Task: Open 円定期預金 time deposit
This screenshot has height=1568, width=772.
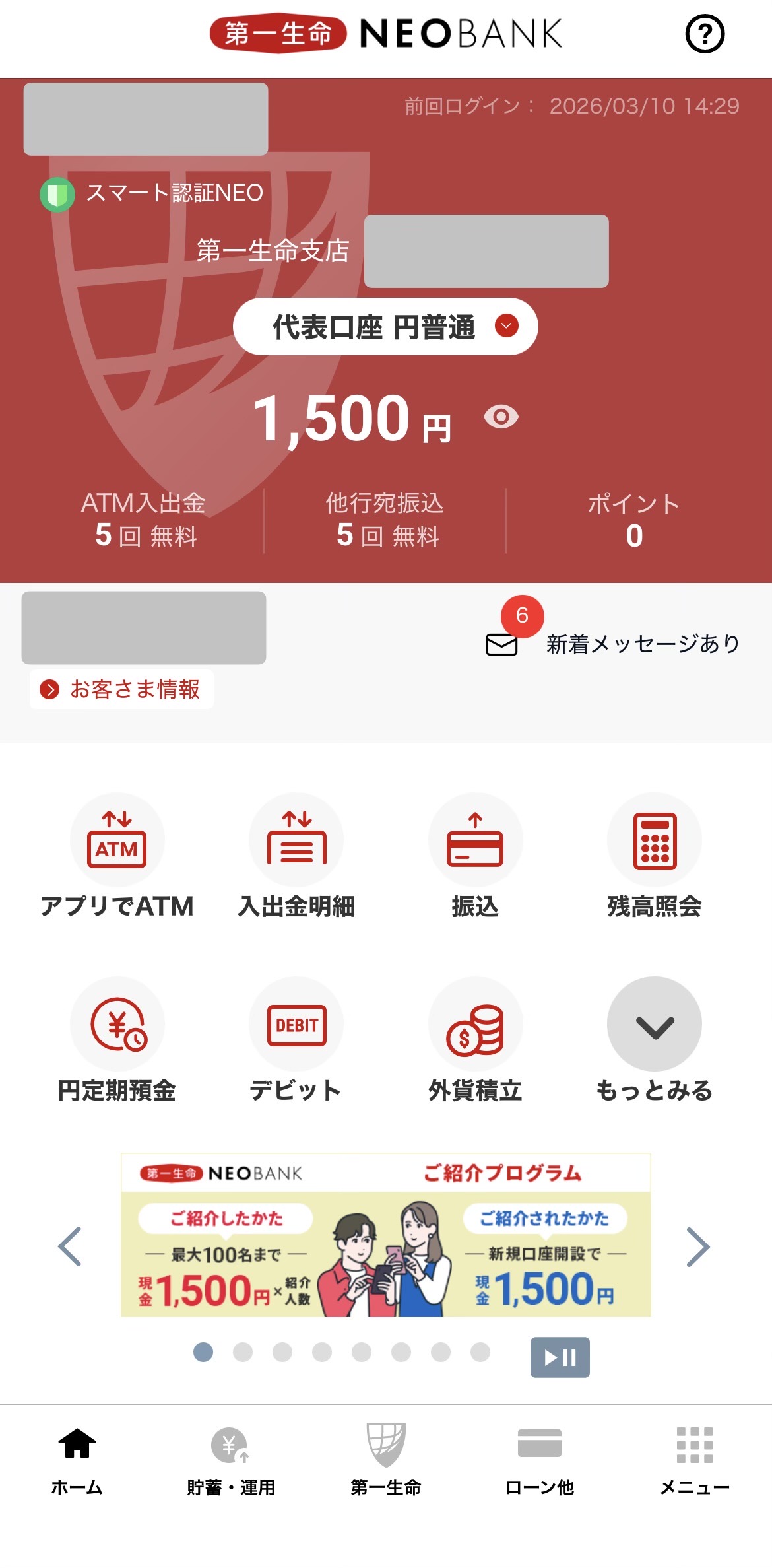Action: coord(117,1025)
